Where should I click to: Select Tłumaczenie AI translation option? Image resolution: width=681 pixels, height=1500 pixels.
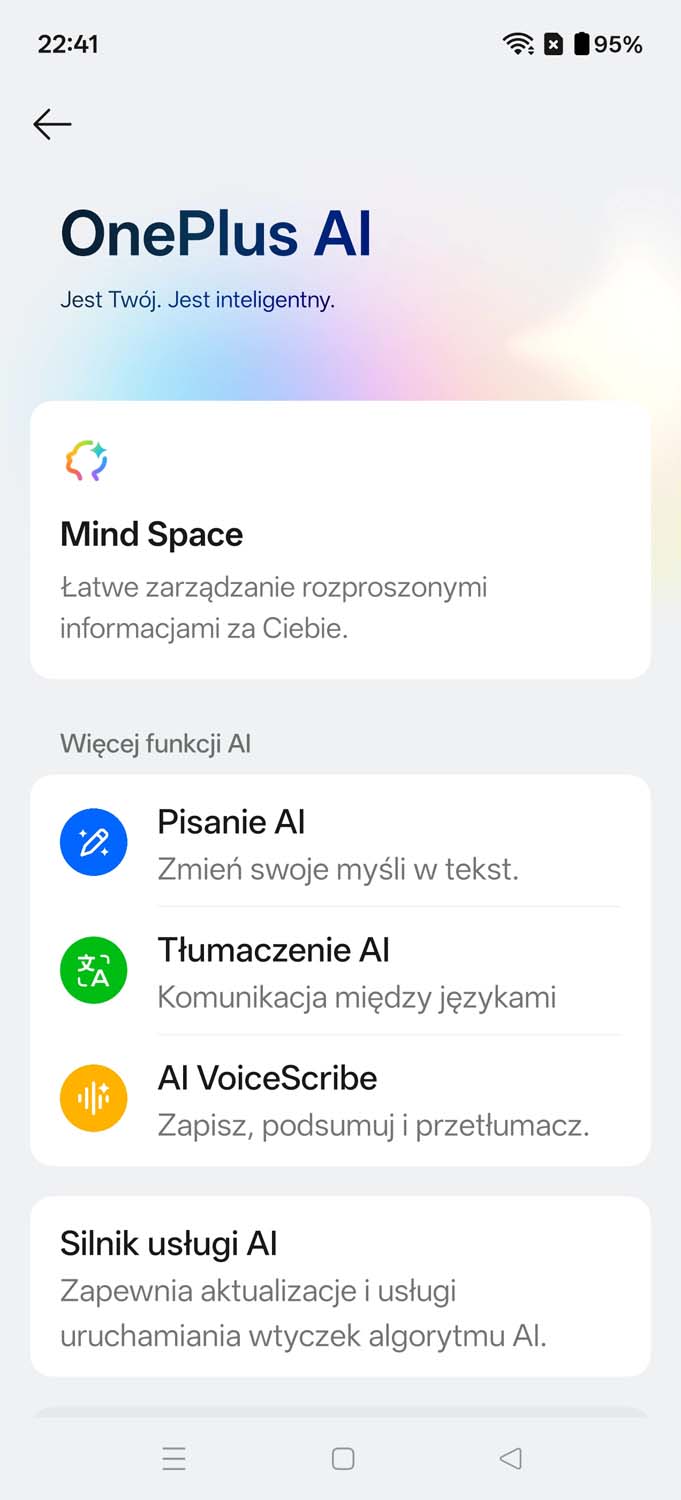[340, 971]
